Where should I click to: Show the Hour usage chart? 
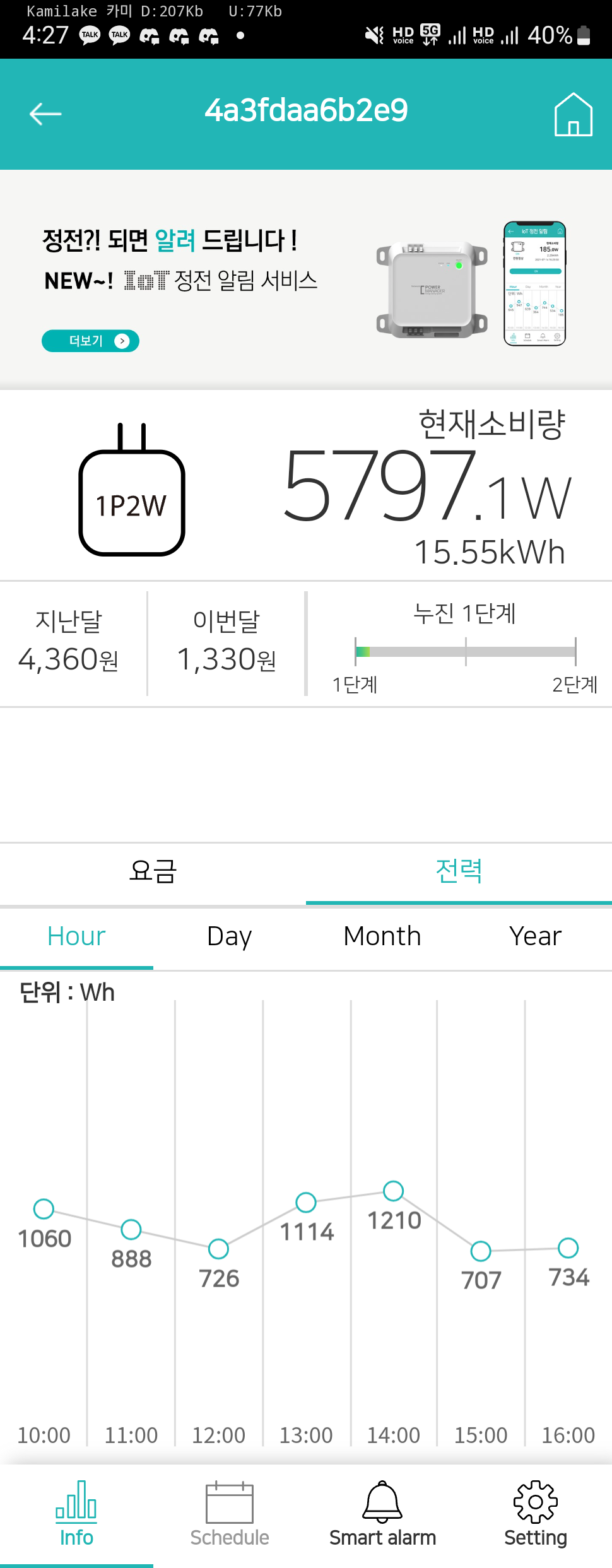coord(76,936)
